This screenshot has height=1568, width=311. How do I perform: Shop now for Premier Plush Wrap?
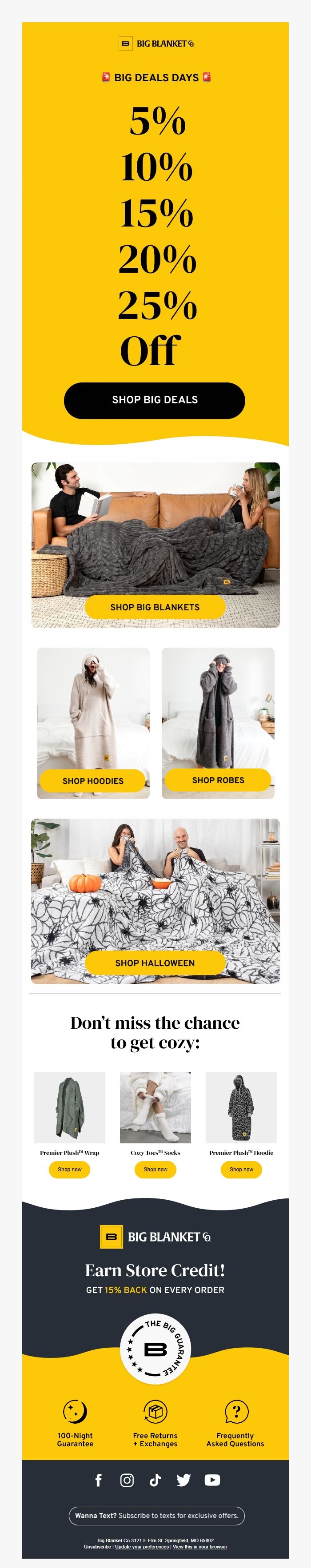(69, 1169)
